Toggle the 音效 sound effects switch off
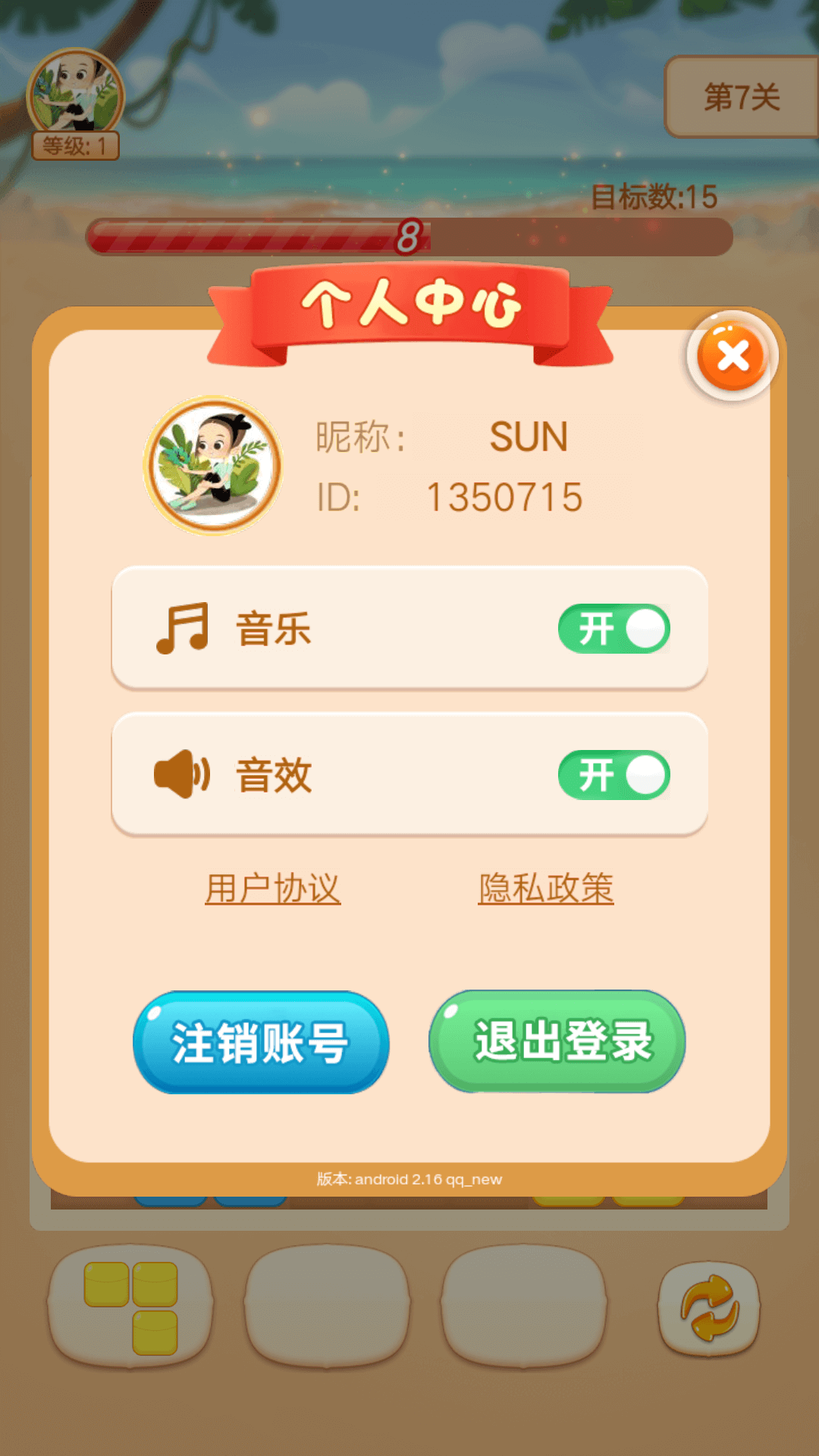819x1456 pixels. coord(613,773)
